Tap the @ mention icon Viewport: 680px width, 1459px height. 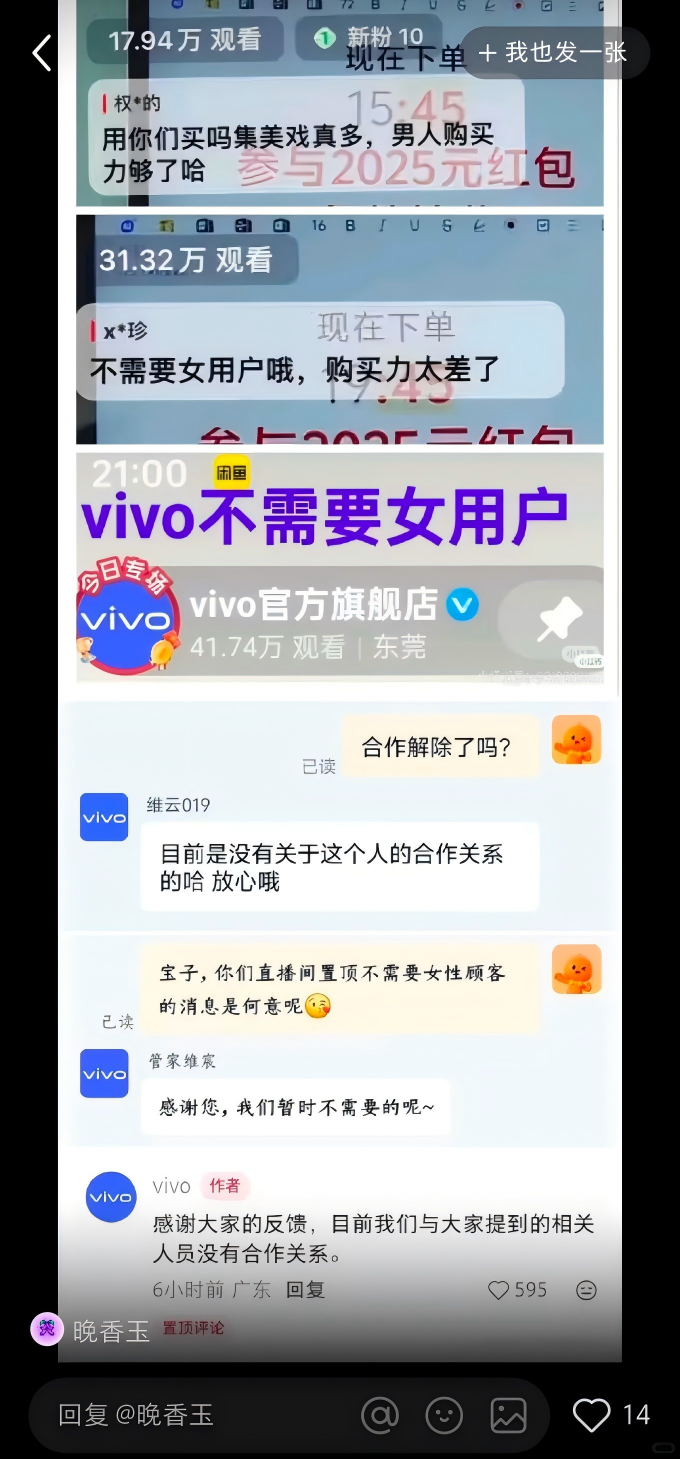380,1415
